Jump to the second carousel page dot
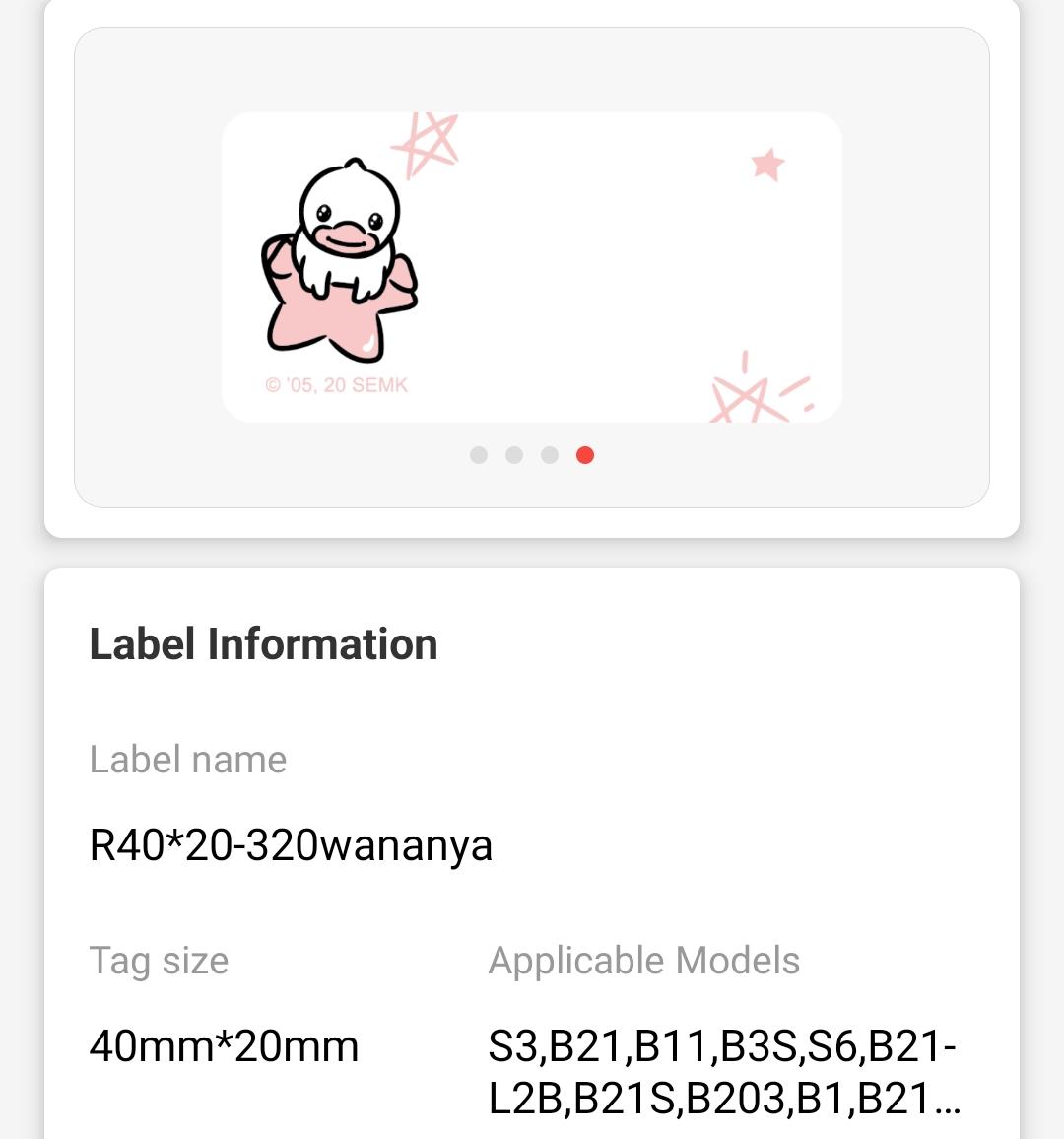 point(514,454)
